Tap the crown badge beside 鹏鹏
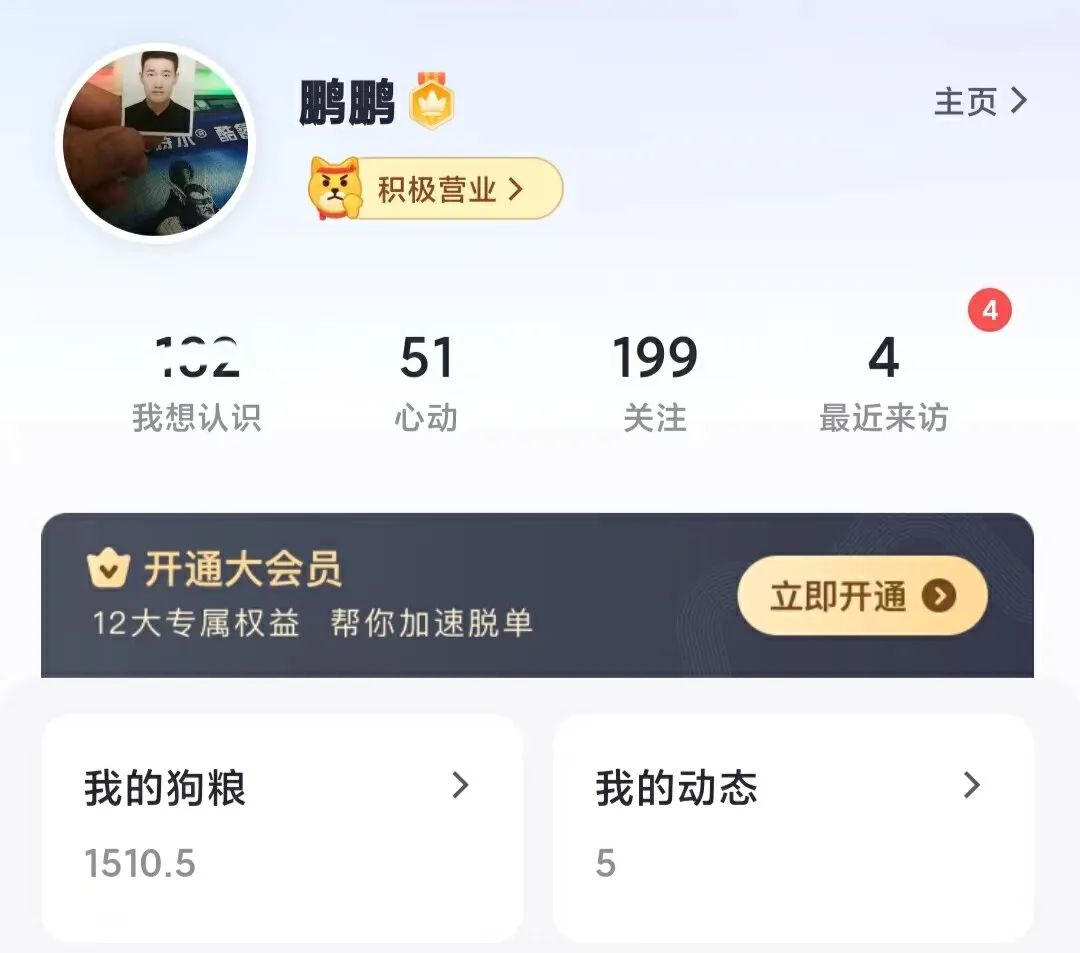The width and height of the screenshot is (1080, 953). pyautogui.click(x=432, y=102)
